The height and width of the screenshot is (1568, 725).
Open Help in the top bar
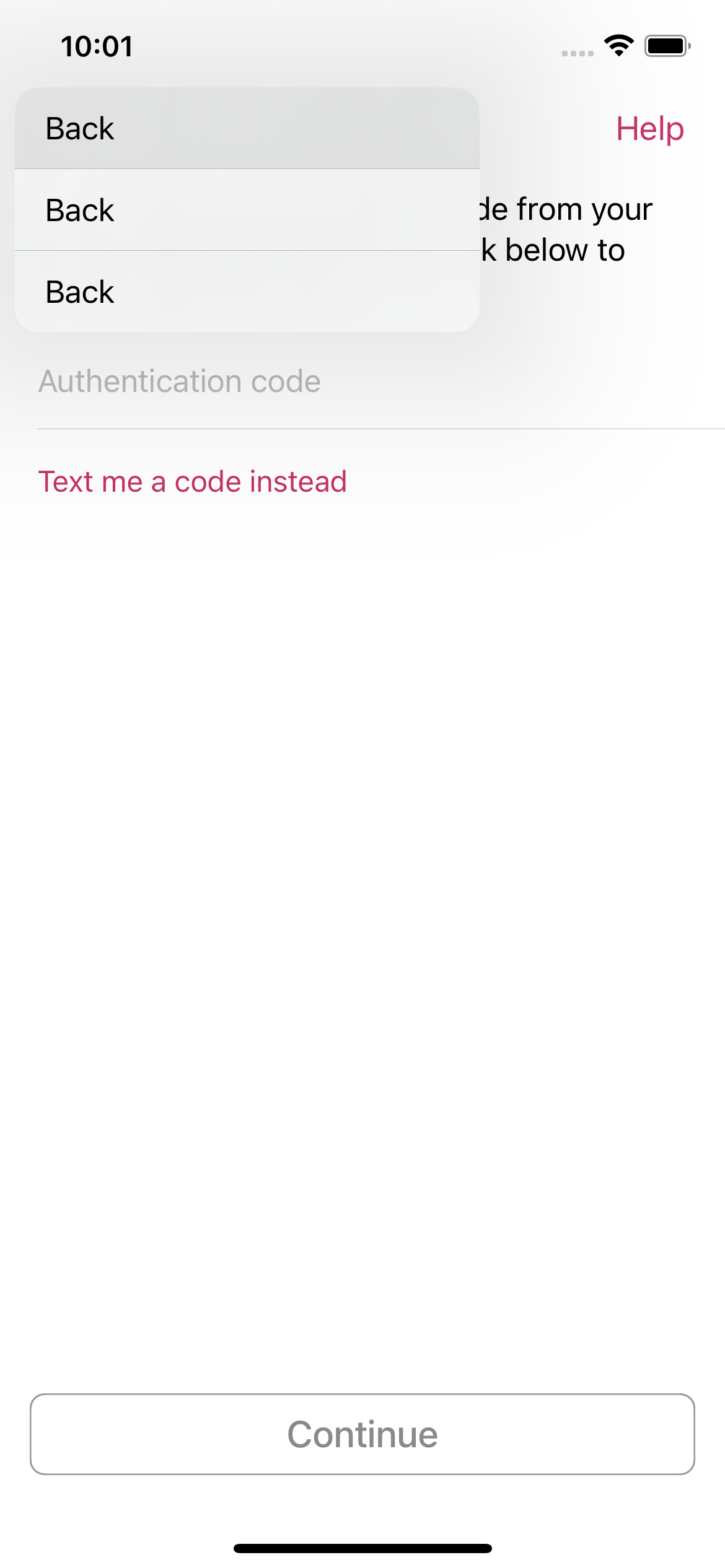(649, 129)
